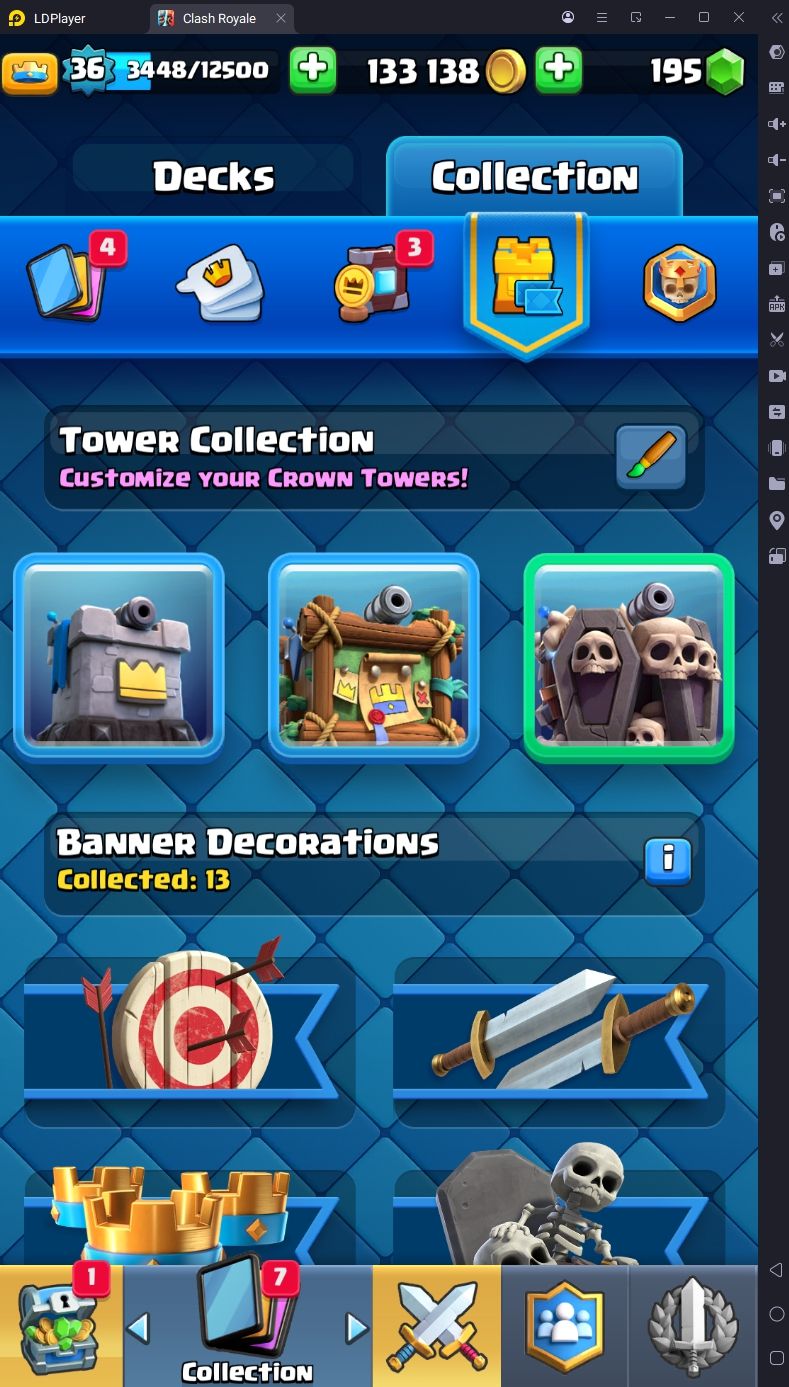Screen dimensions: 789x1387
Task: Select the default stone crown tower skin
Action: (x=119, y=657)
